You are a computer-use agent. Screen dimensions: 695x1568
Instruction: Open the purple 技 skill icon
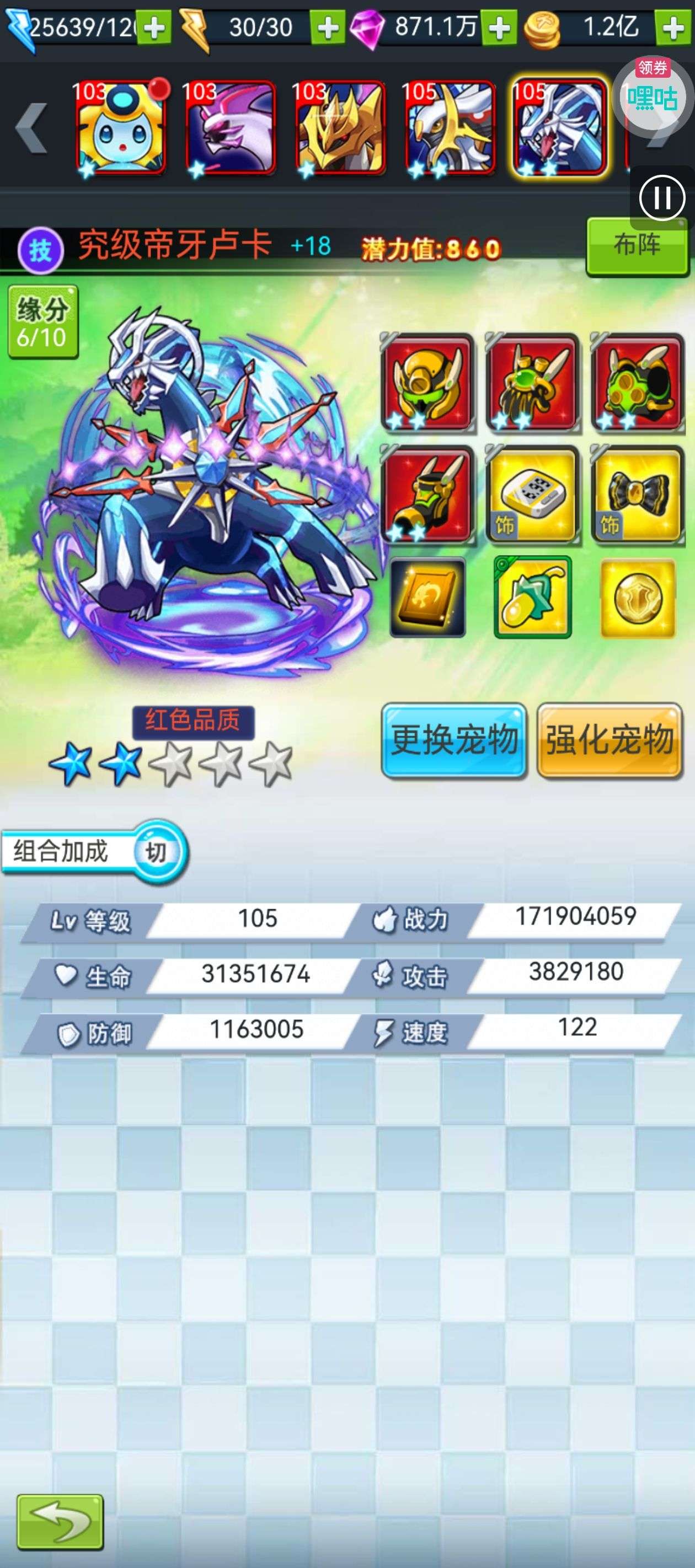click(40, 250)
